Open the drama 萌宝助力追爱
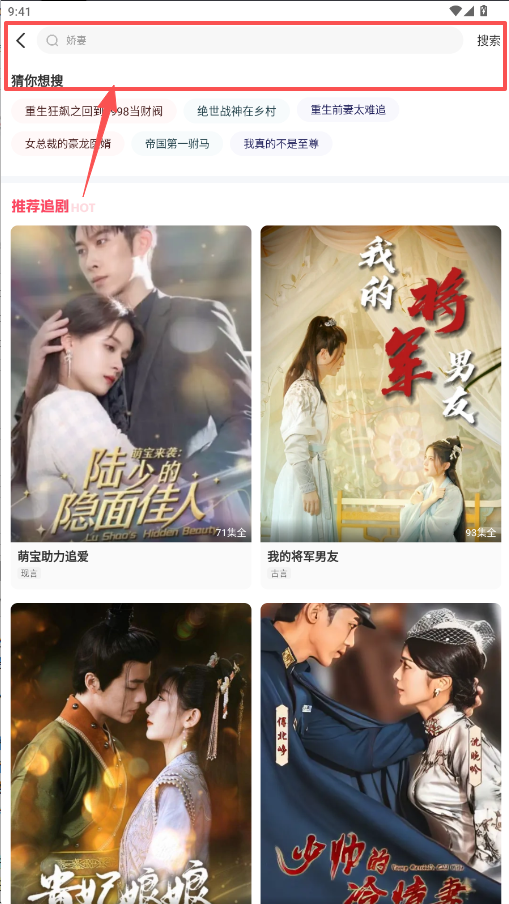509x904 pixels. point(131,406)
